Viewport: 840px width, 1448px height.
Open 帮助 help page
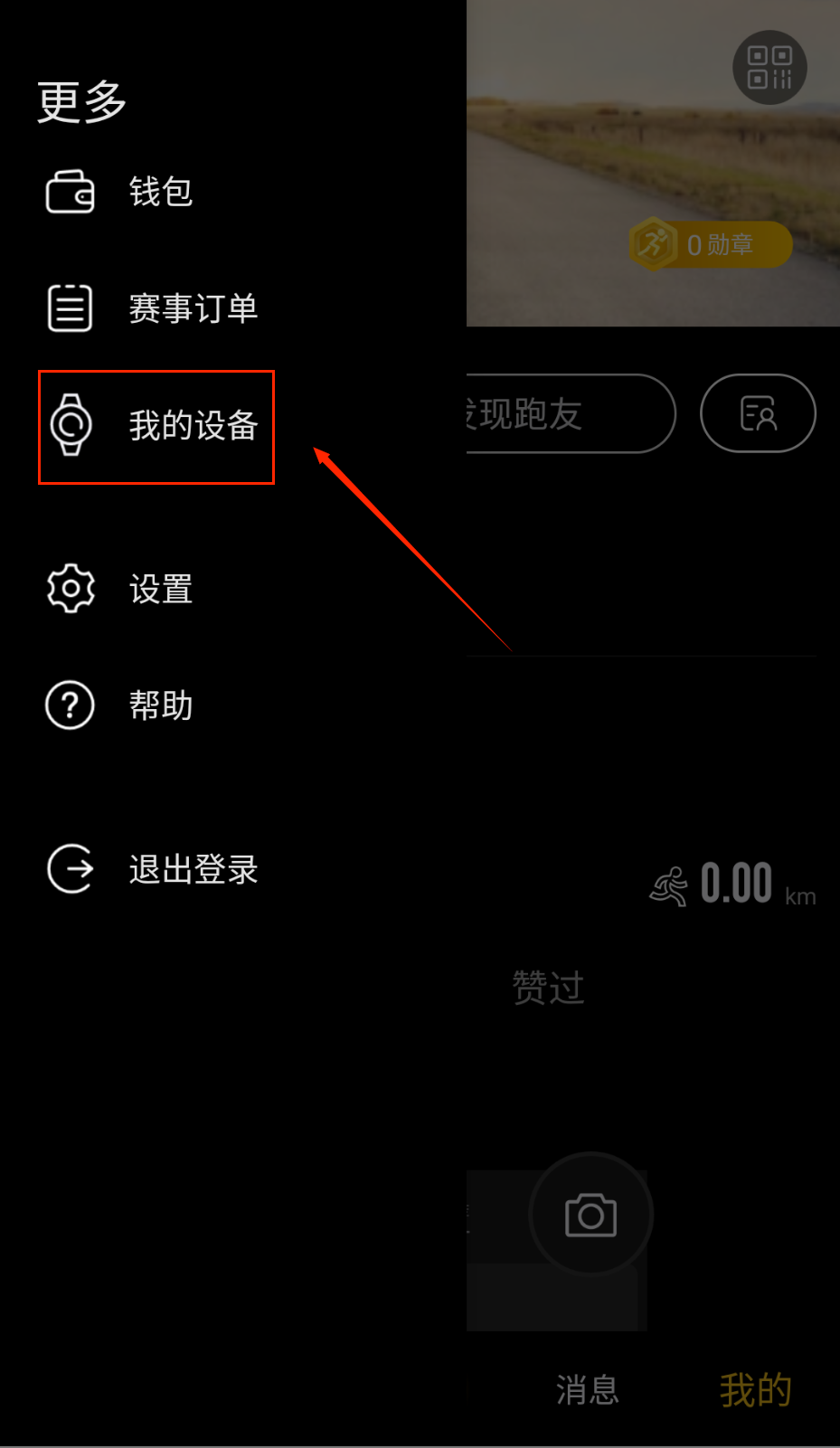pos(120,705)
